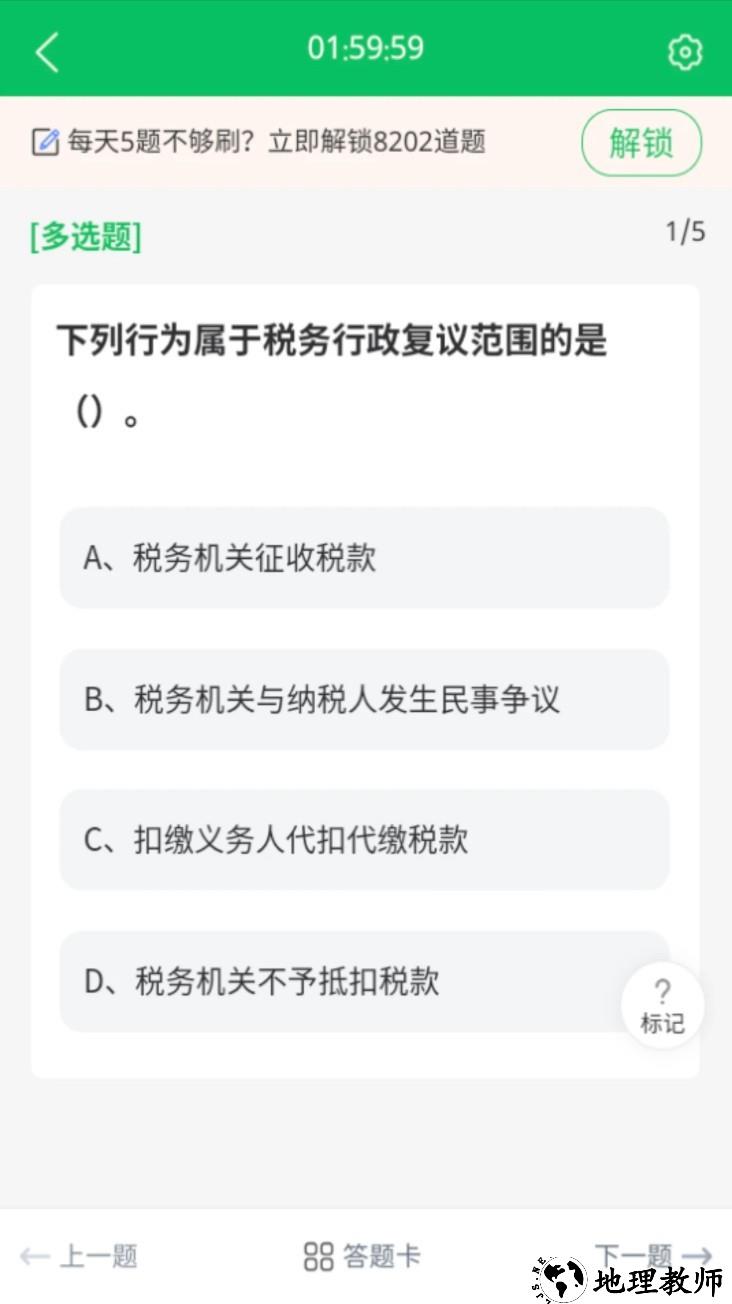This screenshot has width=732, height=1304.
Task: Select option A 税务机关征收税款
Action: point(365,558)
